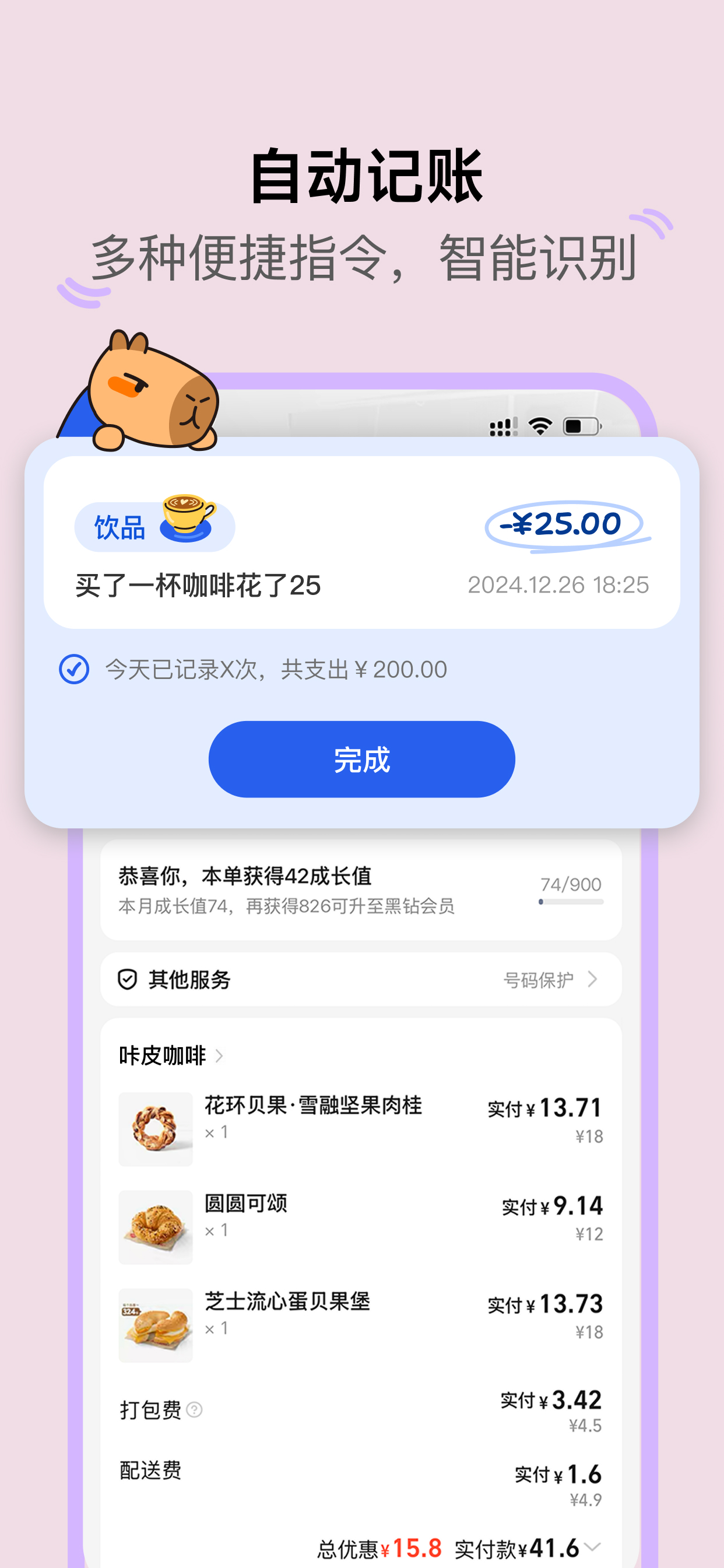Click the 花环贝果 product thumbnail
Image resolution: width=724 pixels, height=1568 pixels.
point(155,1128)
